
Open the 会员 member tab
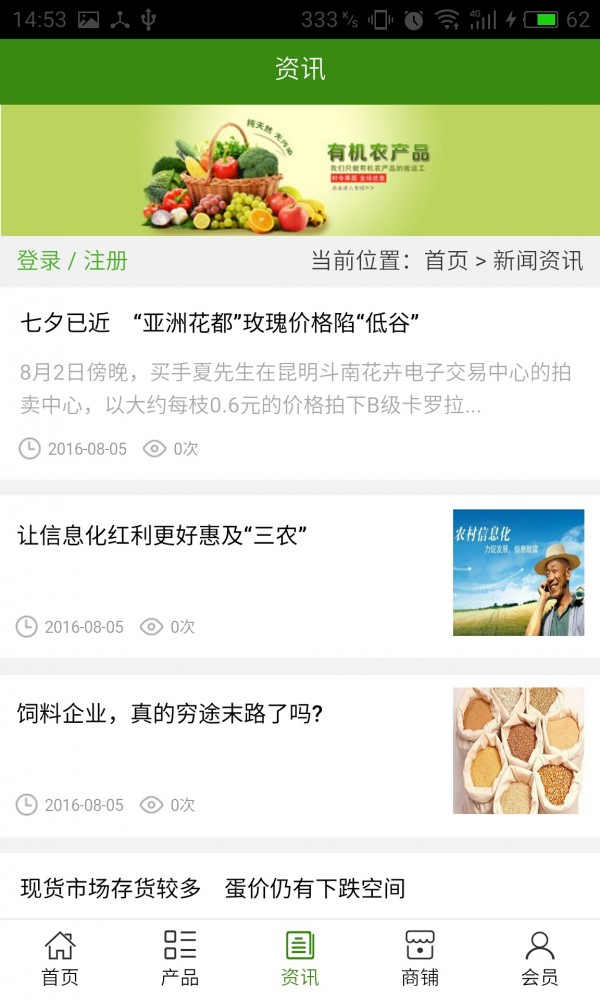coord(540,958)
